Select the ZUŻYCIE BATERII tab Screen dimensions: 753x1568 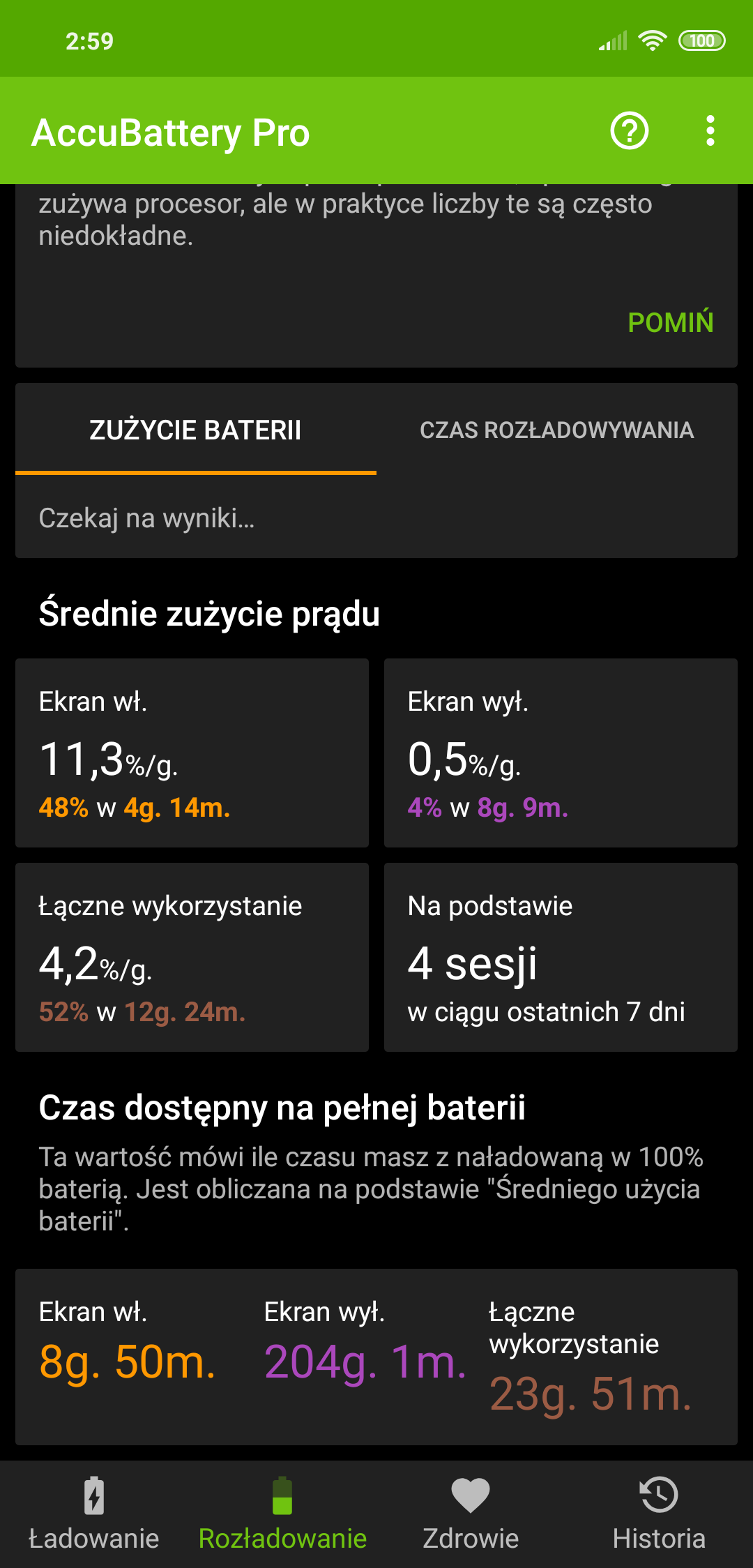pyautogui.click(x=196, y=430)
